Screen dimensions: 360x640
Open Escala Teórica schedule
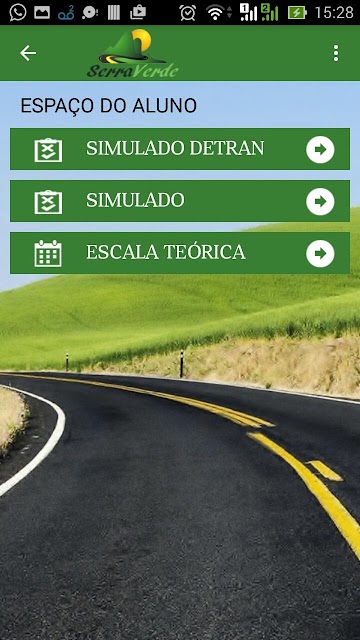(180, 253)
